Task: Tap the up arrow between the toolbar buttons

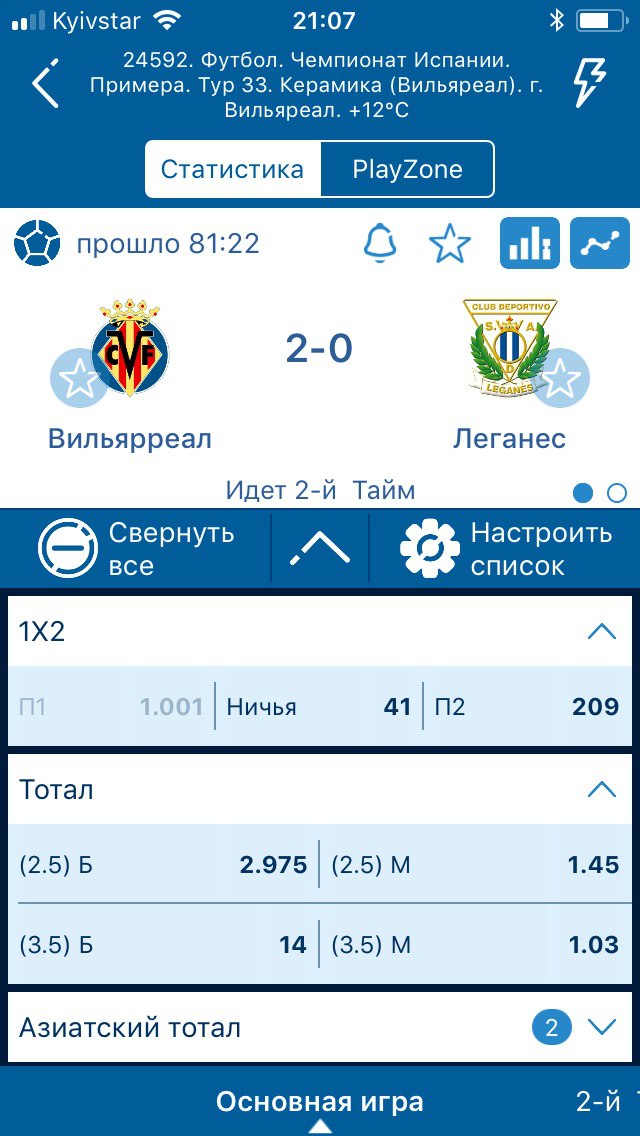Action: [320, 548]
